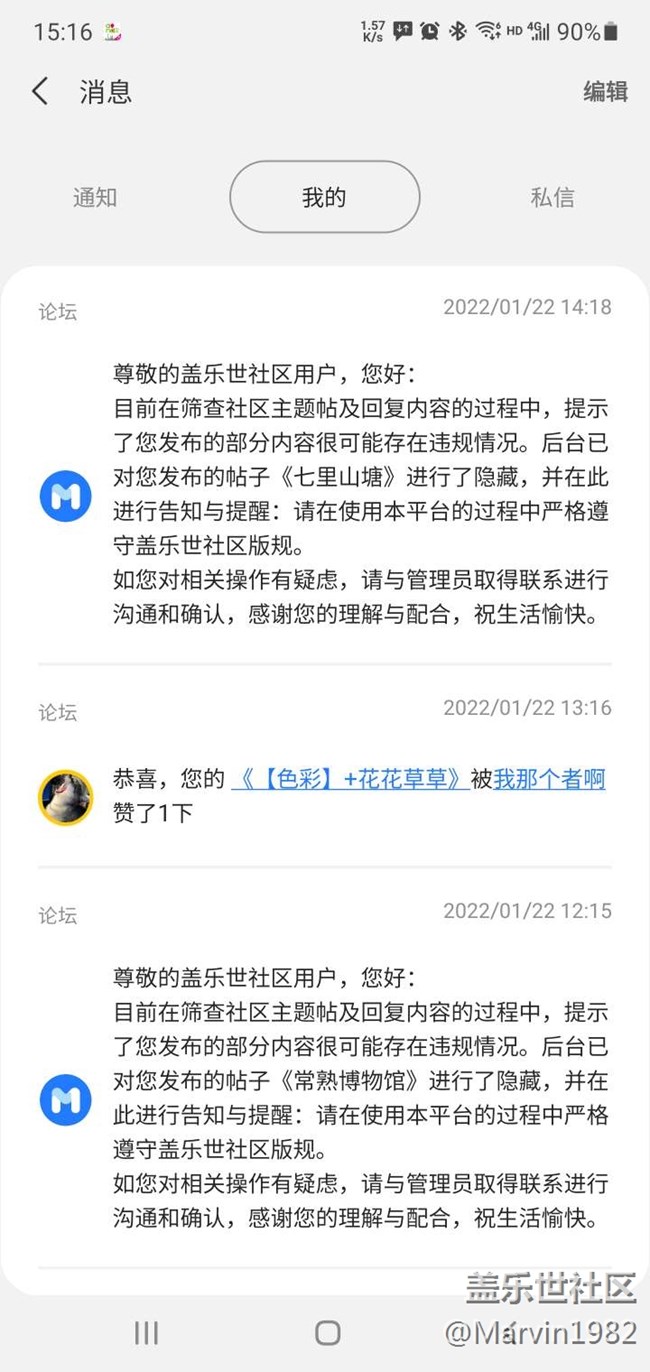The height and width of the screenshot is (1372, 650).
Task: Select the 我的 tab
Action: pyautogui.click(x=324, y=197)
